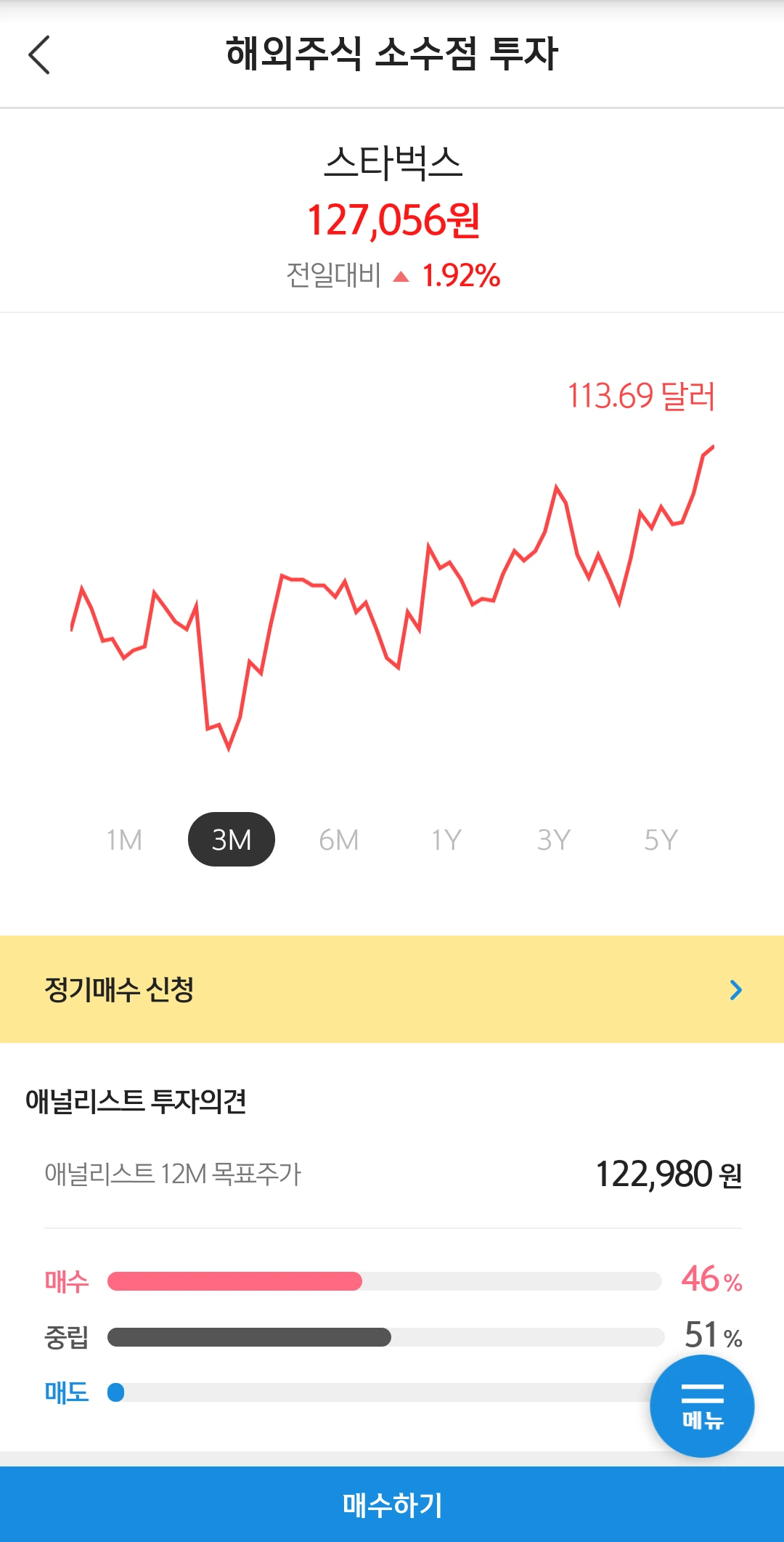Open 정기매수 신청 regular purchase row
Screen dimensions: 784x1542
tap(392, 989)
